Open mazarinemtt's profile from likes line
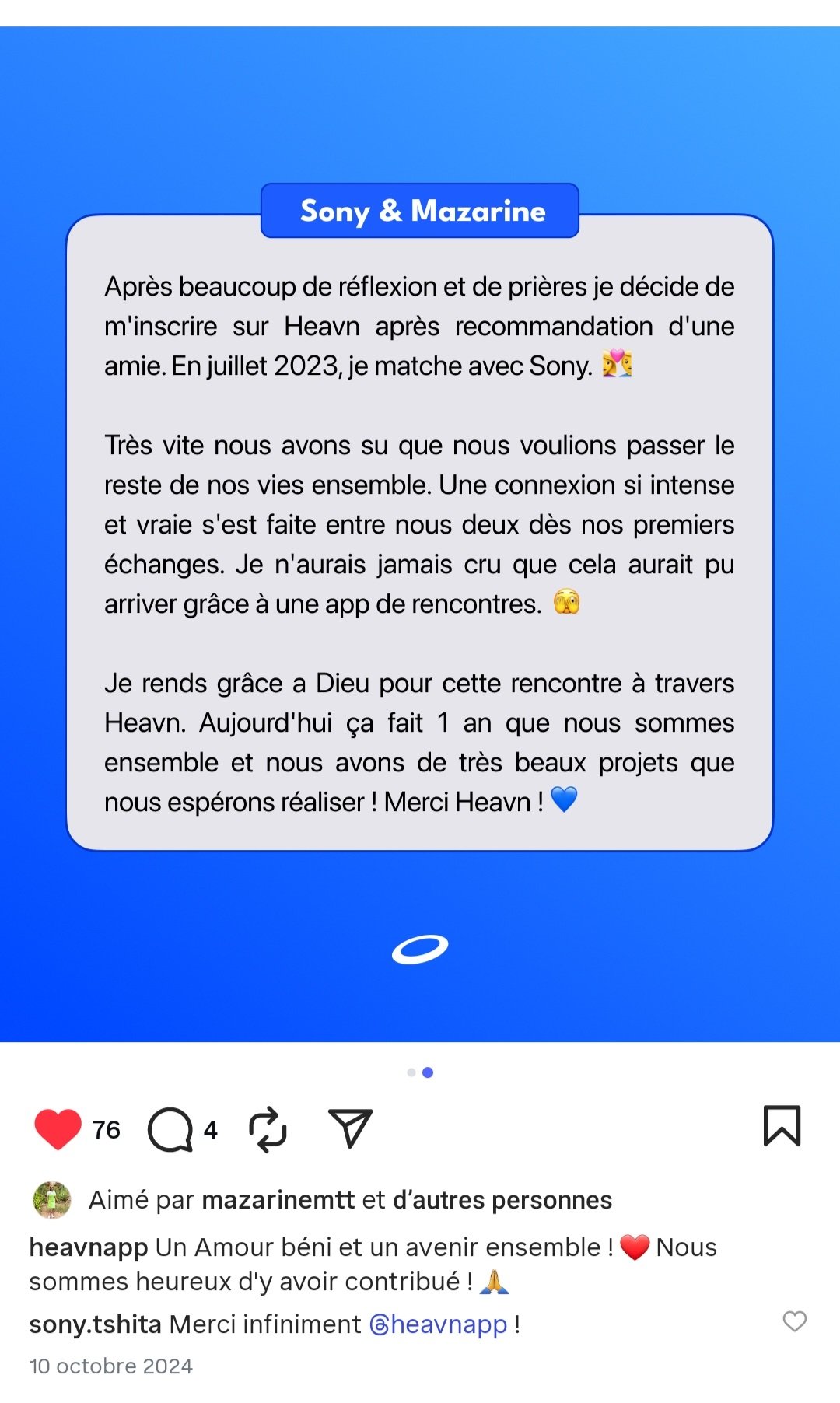 [x=278, y=1200]
